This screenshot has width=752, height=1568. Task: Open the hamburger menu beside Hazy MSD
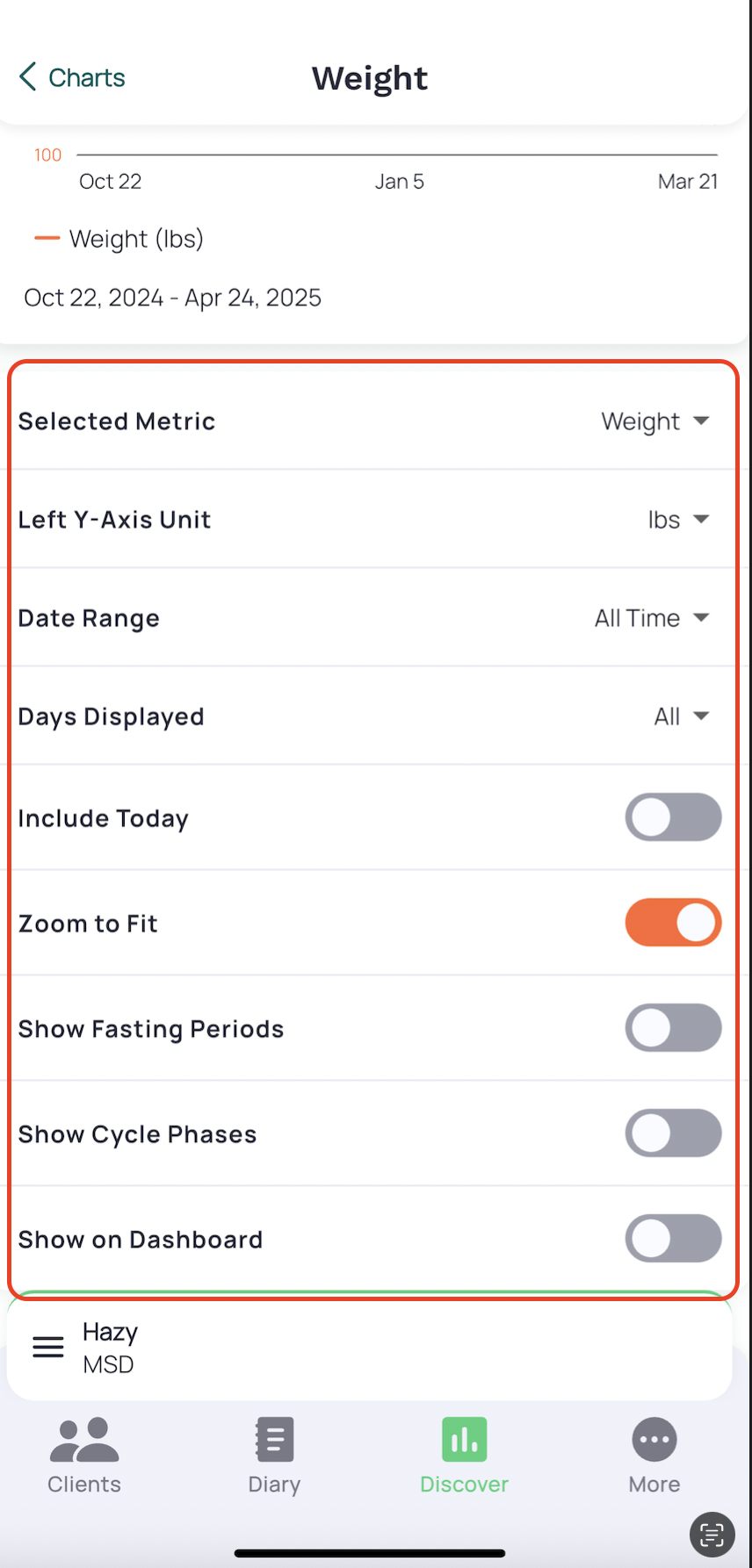coord(48,1348)
